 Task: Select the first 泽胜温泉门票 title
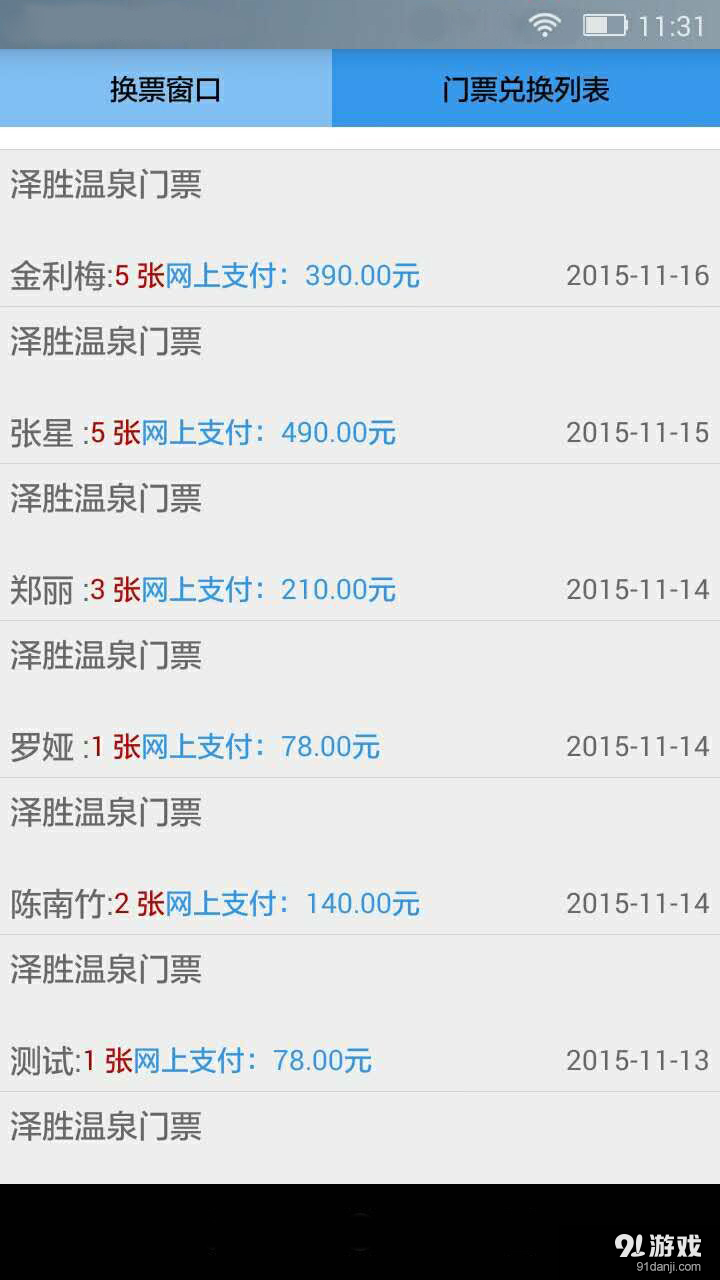coord(105,185)
